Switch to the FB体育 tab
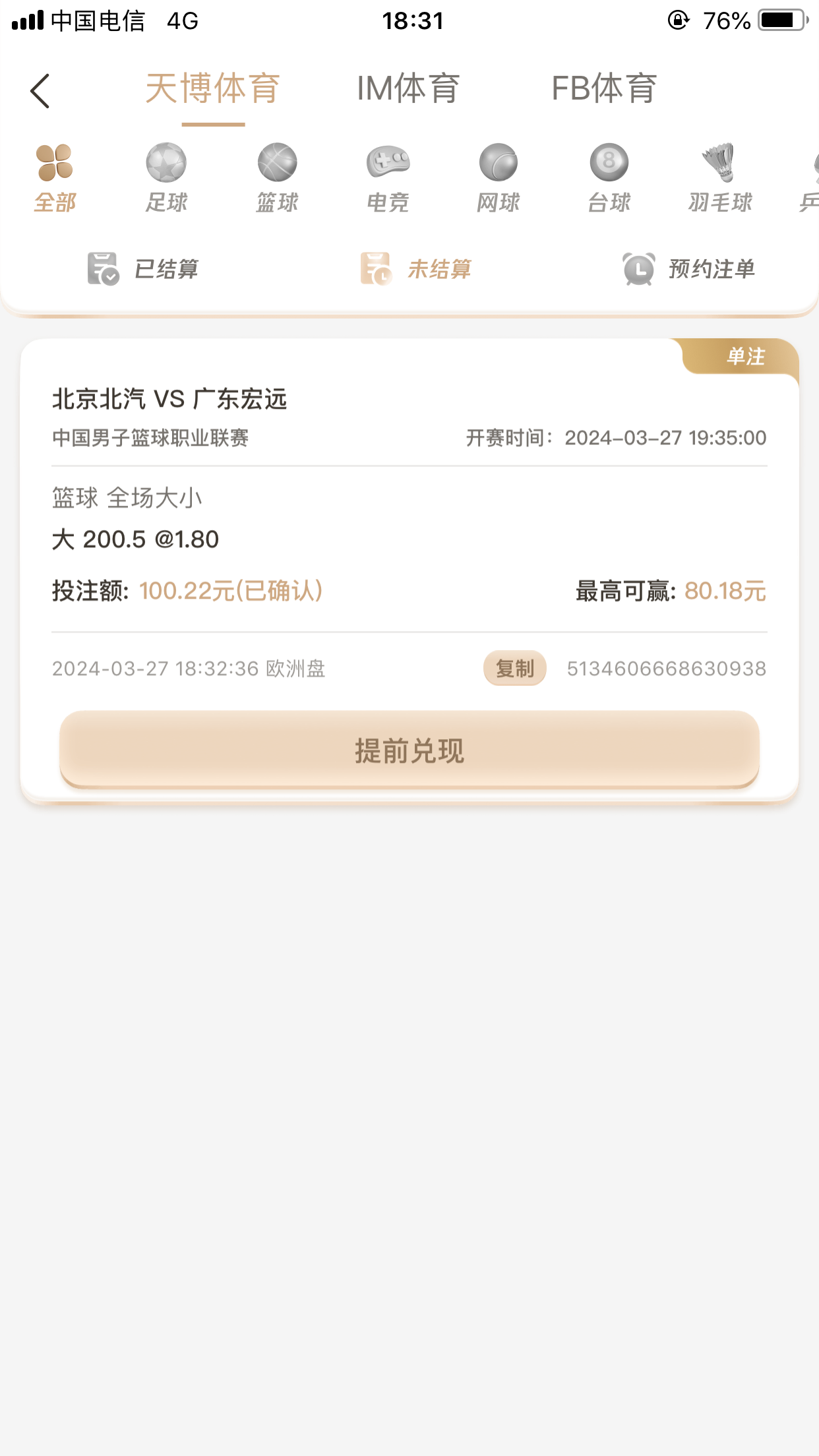819x1456 pixels. pyautogui.click(x=604, y=88)
